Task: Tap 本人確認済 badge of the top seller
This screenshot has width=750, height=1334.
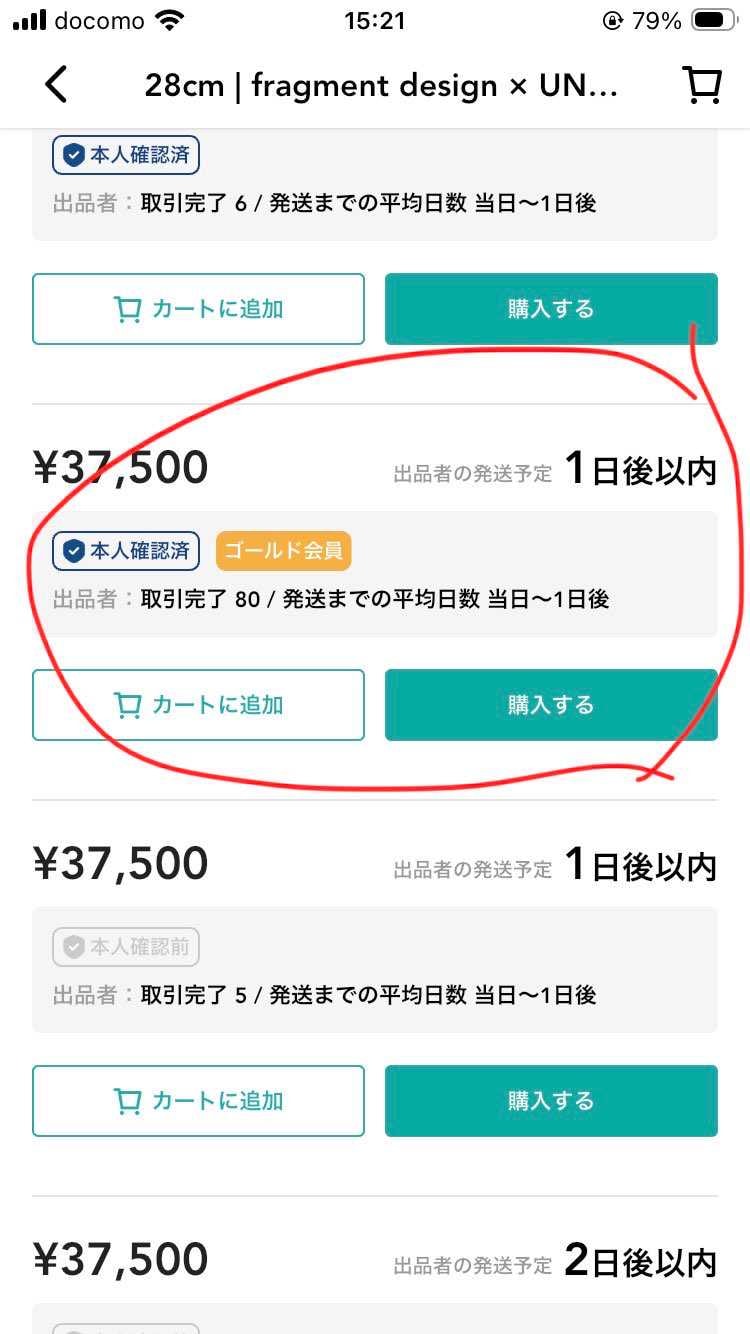Action: (125, 155)
